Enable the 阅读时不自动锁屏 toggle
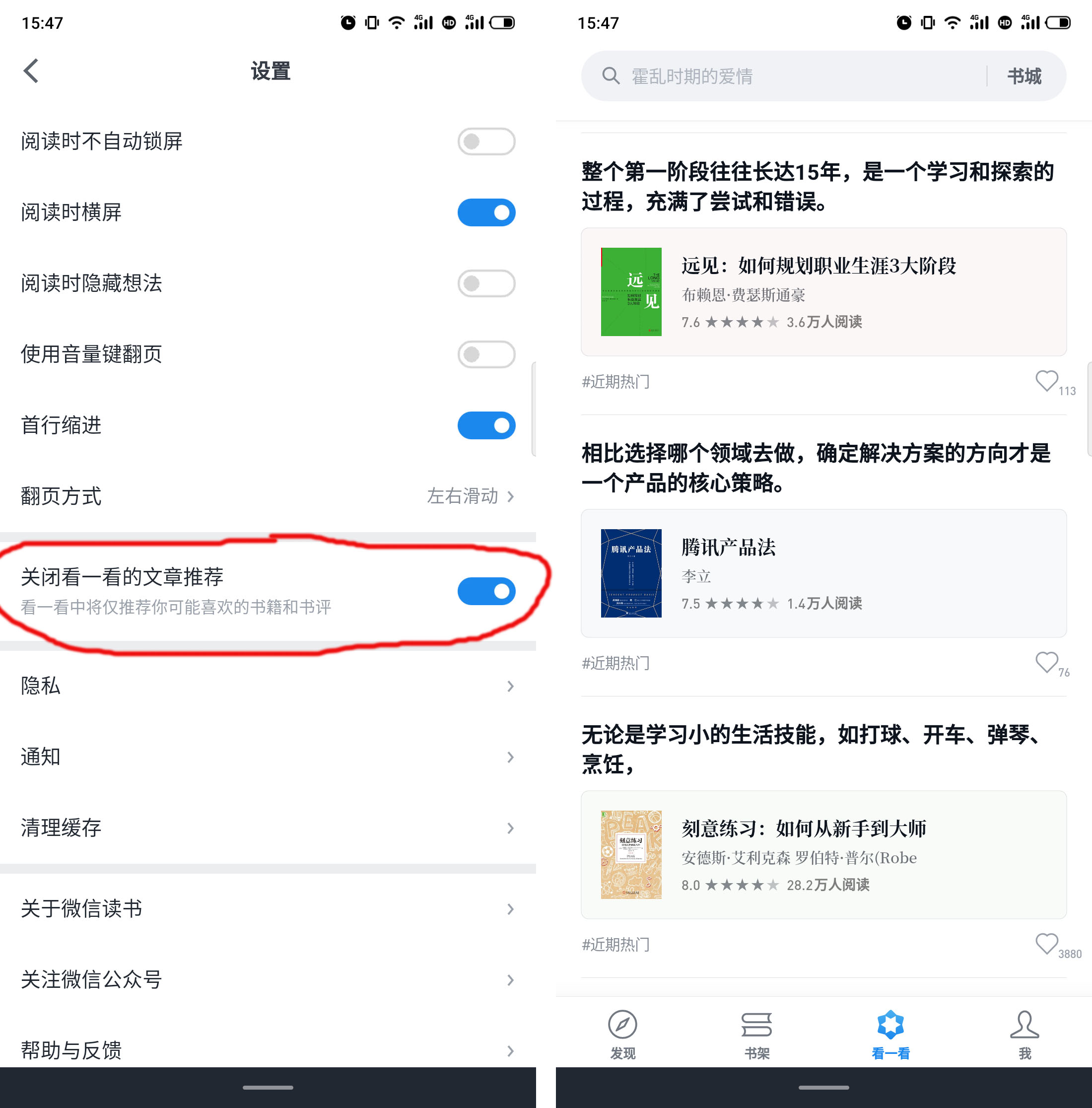The height and width of the screenshot is (1108, 1092). pos(485,140)
